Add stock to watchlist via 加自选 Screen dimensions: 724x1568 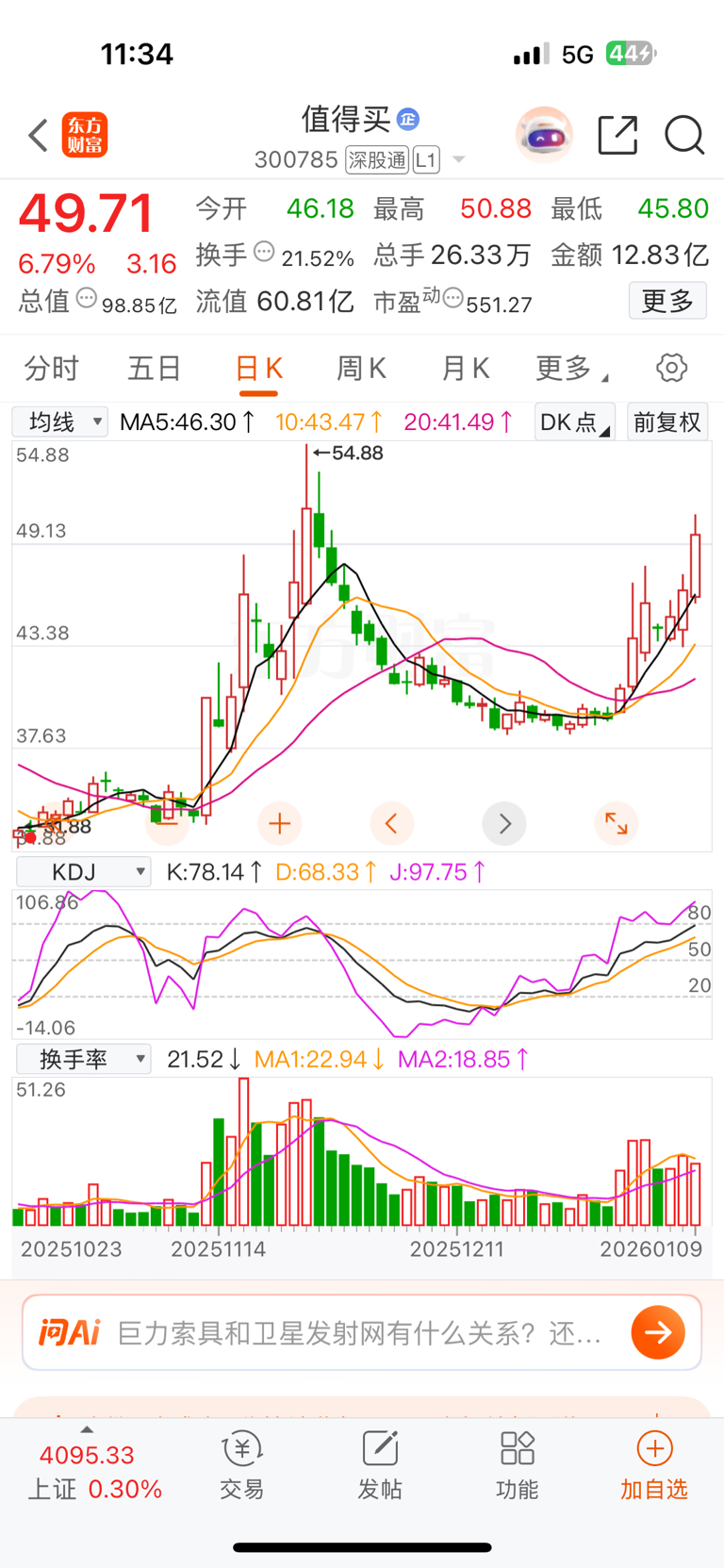click(654, 1466)
